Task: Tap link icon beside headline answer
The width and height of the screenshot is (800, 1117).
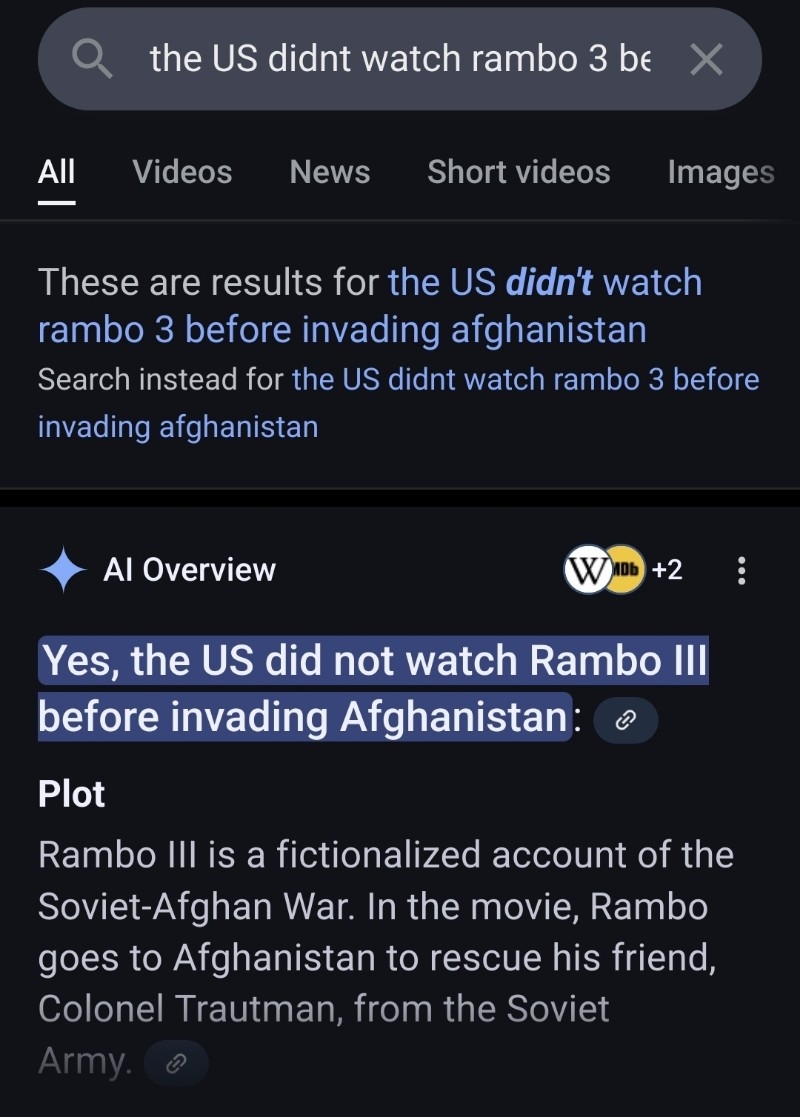Action: 625,721
